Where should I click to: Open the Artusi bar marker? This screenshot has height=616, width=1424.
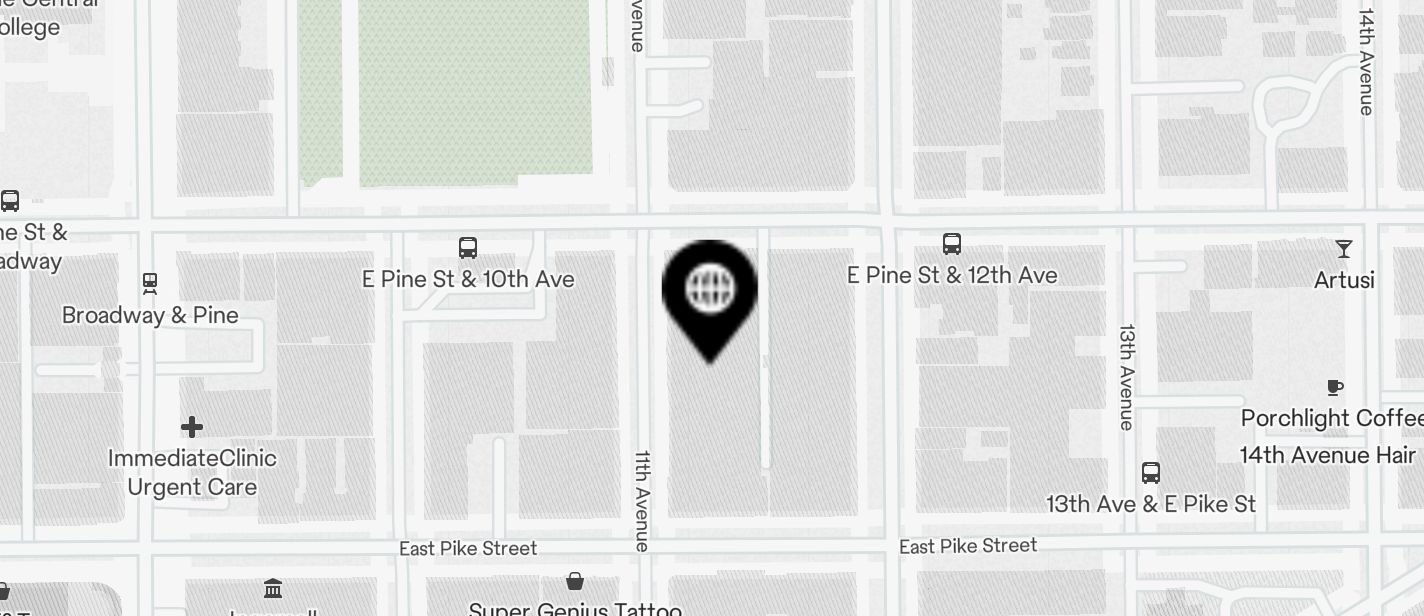point(1343,249)
